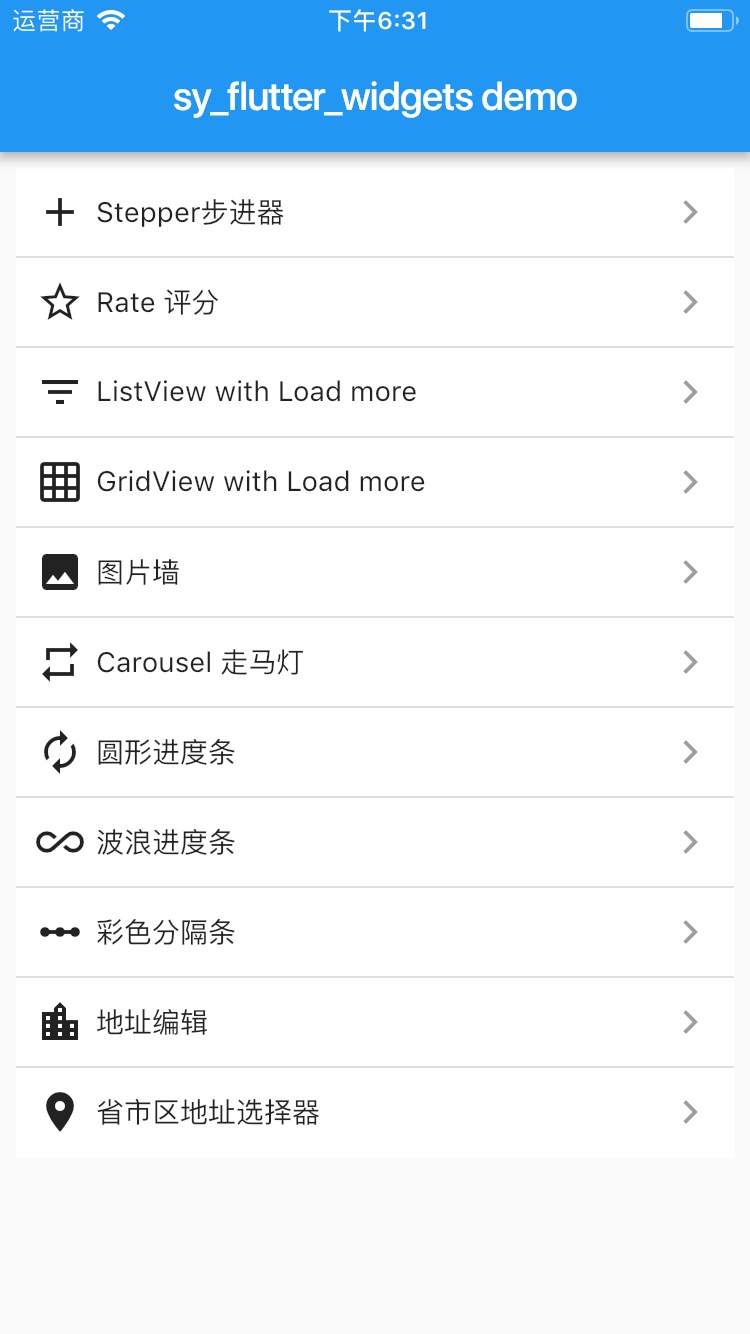
Task: Select ListView with Load more
Action: pyautogui.click(x=375, y=392)
